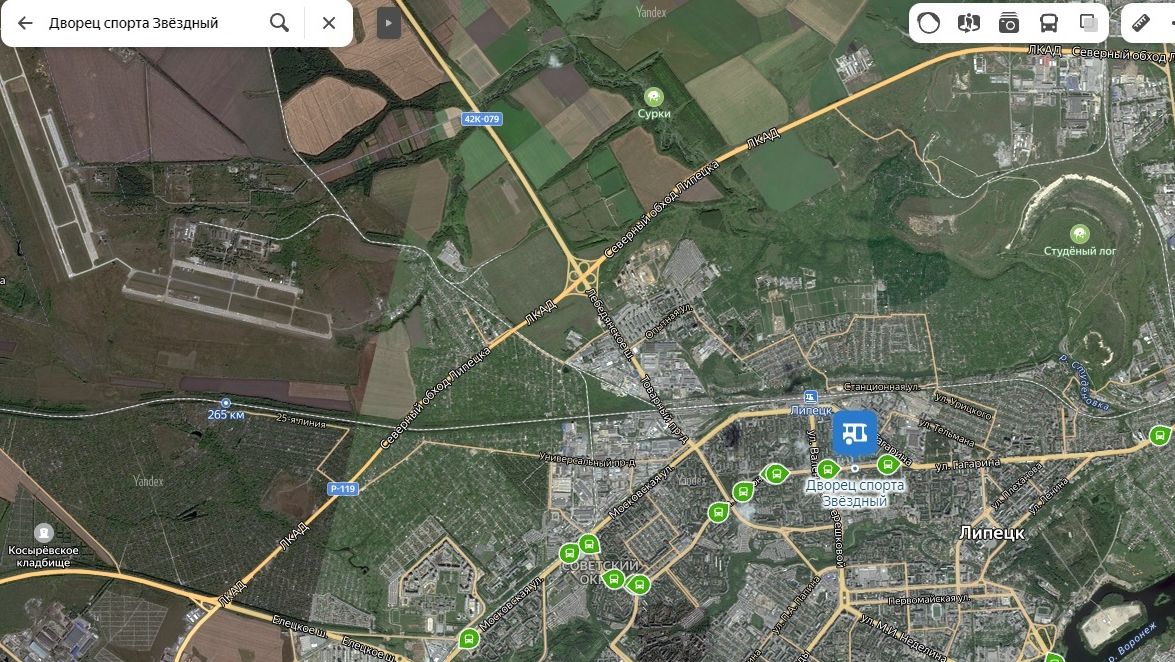Run search with the magnifier icon
This screenshot has height=662, width=1175.
(x=279, y=23)
